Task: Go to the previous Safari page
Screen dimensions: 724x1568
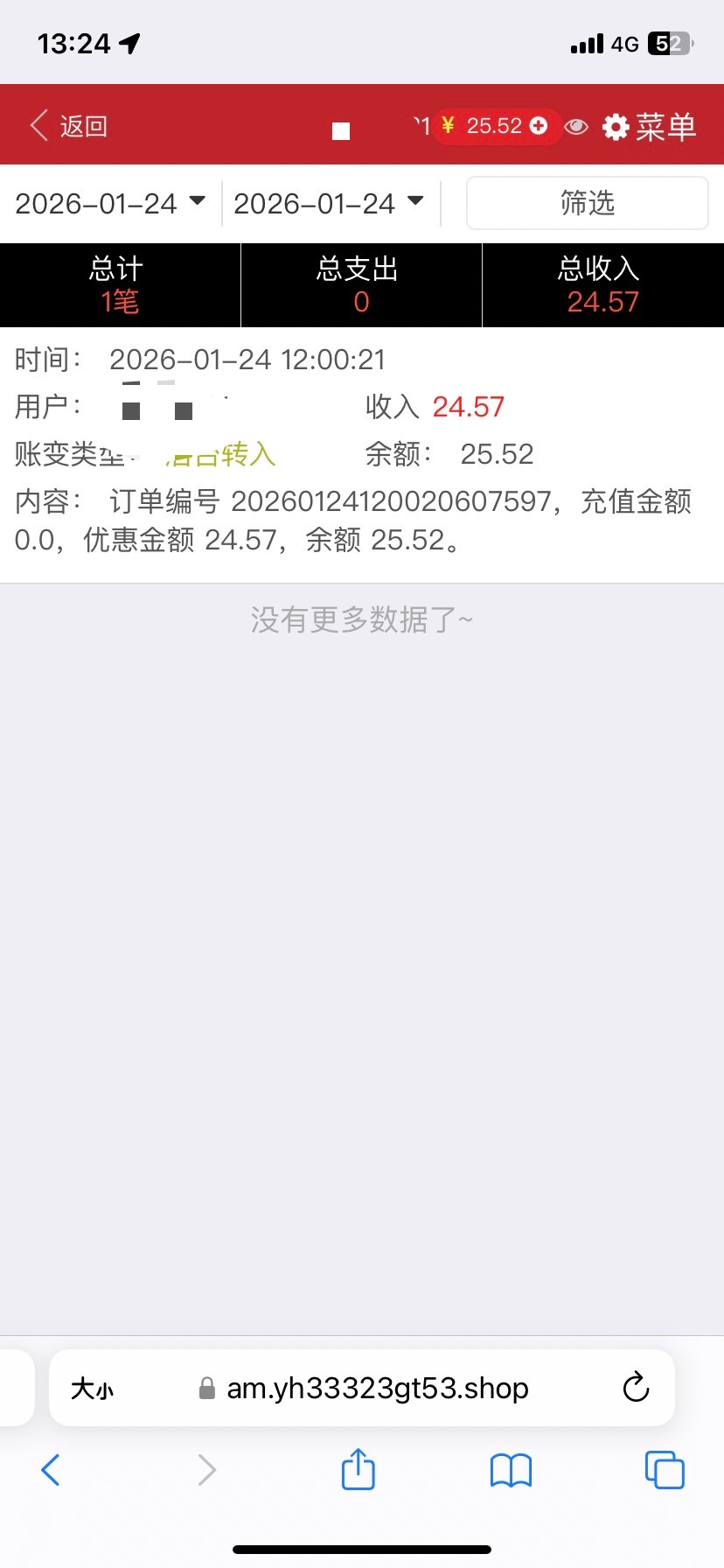Action: tap(51, 1470)
